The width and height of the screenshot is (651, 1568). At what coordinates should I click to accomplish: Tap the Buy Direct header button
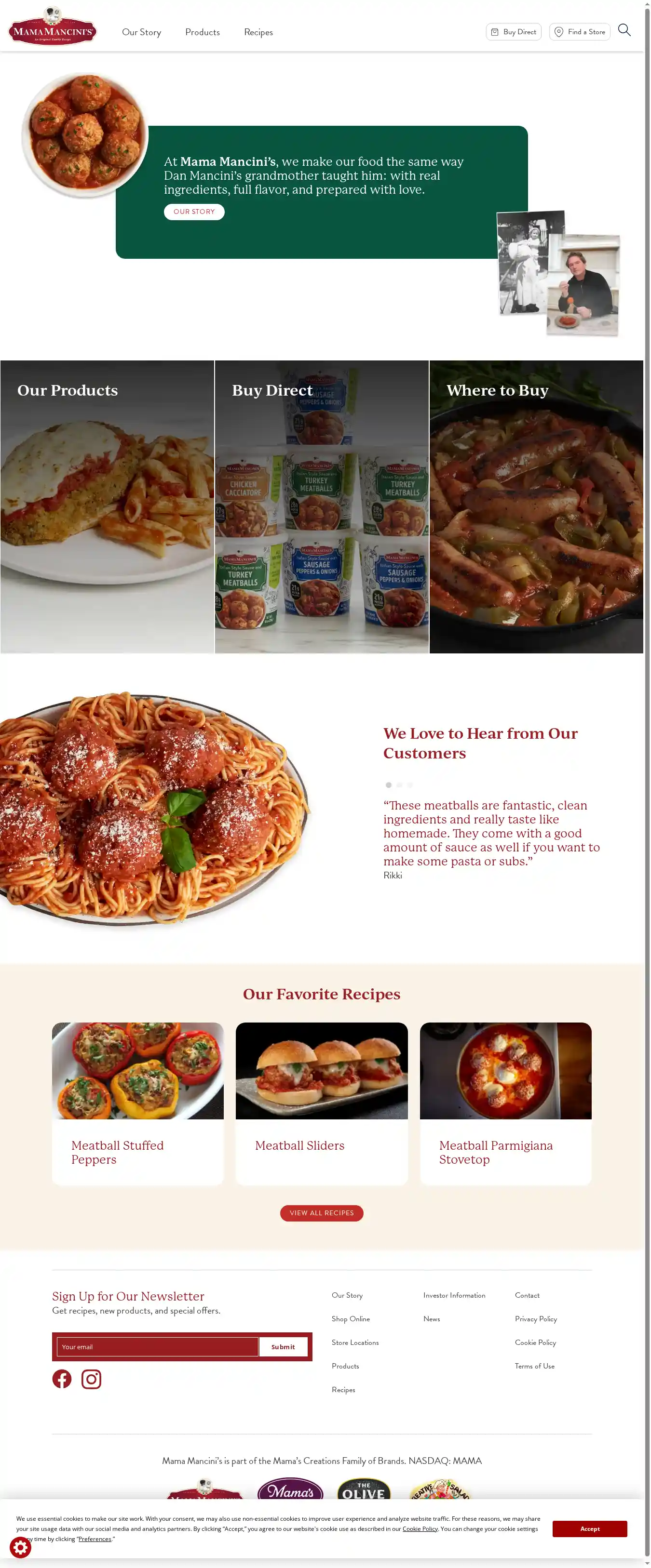pos(514,32)
